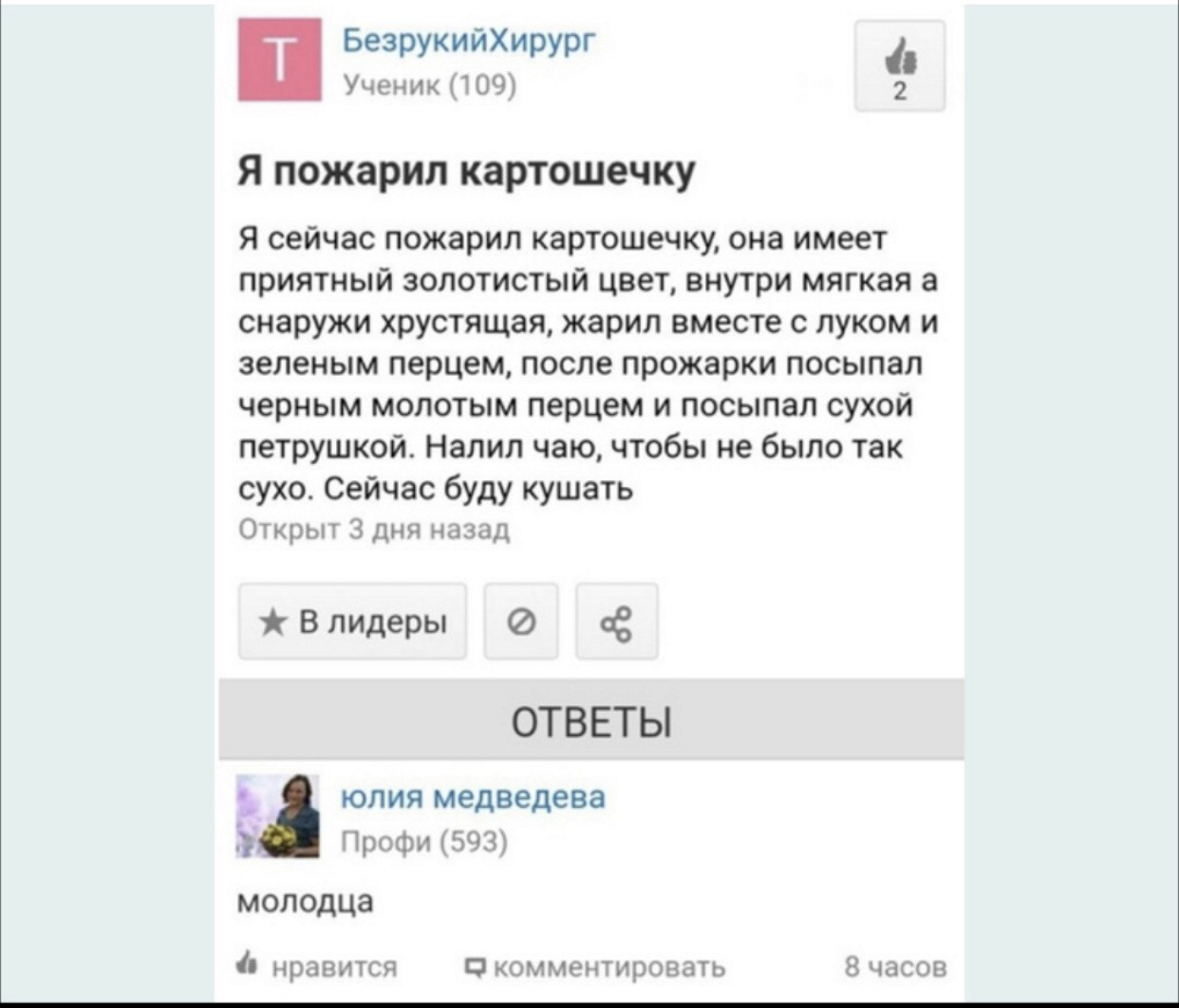1179x1008 pixels.
Task: Comment on the answer via комментировать
Action: point(596,966)
